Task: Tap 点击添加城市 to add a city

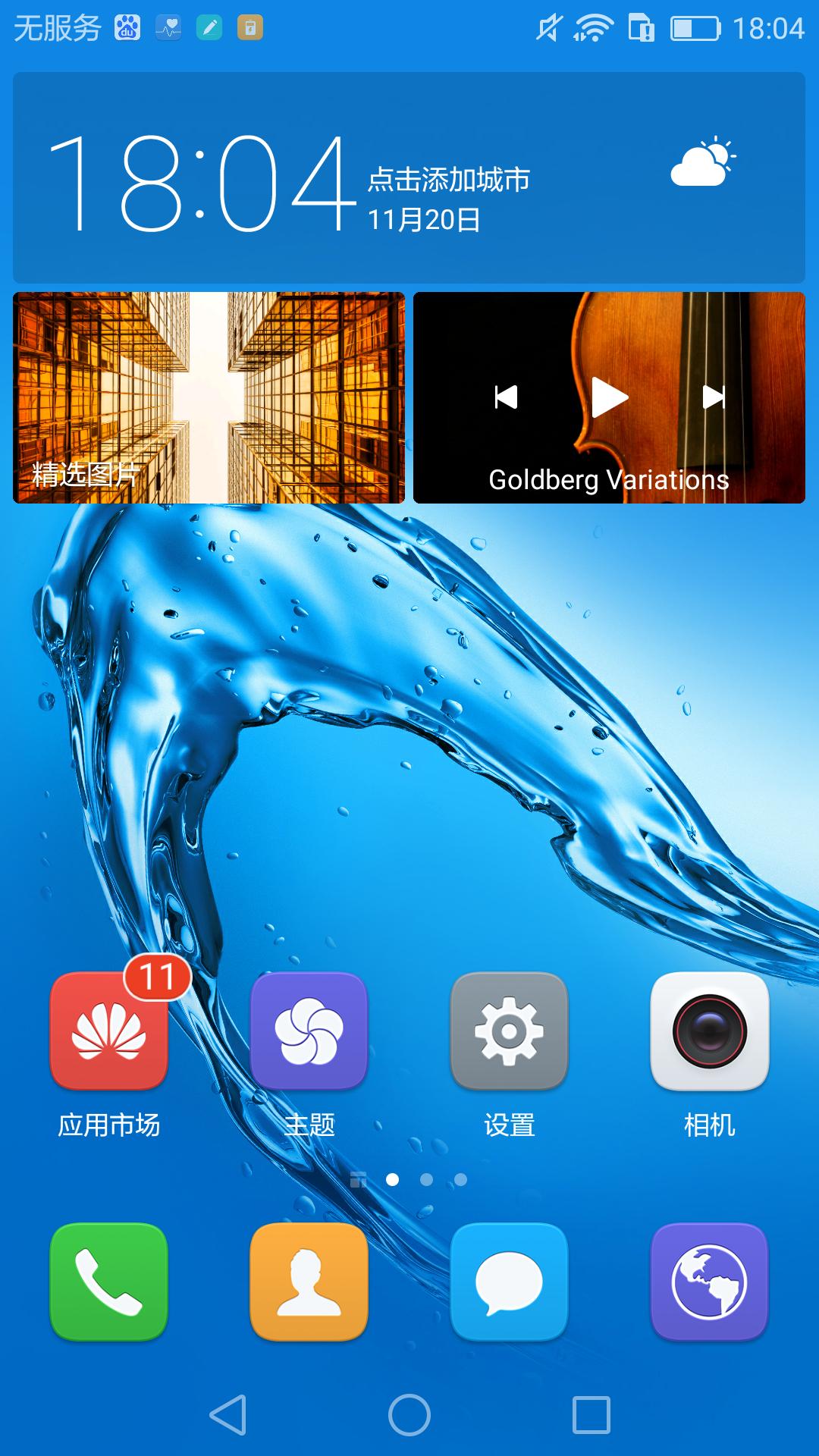Action: [x=448, y=180]
